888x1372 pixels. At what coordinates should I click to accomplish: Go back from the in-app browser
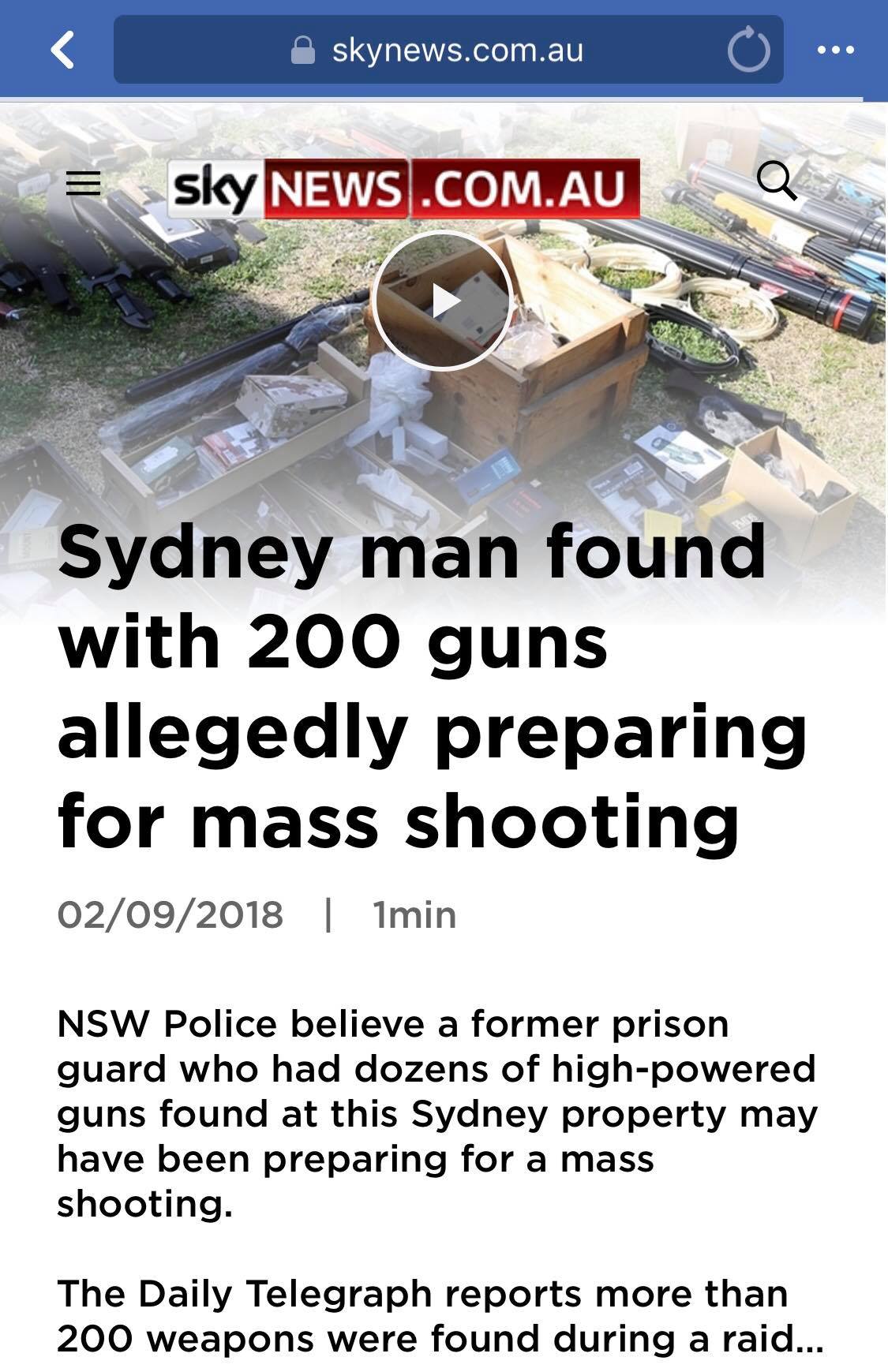[x=62, y=50]
